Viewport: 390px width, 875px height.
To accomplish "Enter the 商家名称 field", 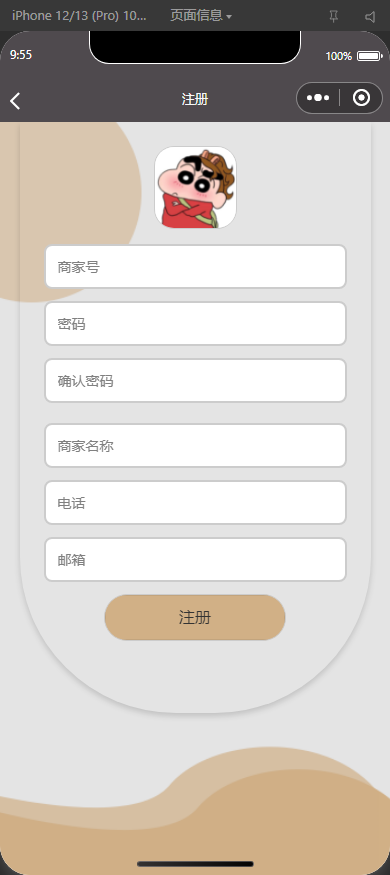I will [195, 446].
